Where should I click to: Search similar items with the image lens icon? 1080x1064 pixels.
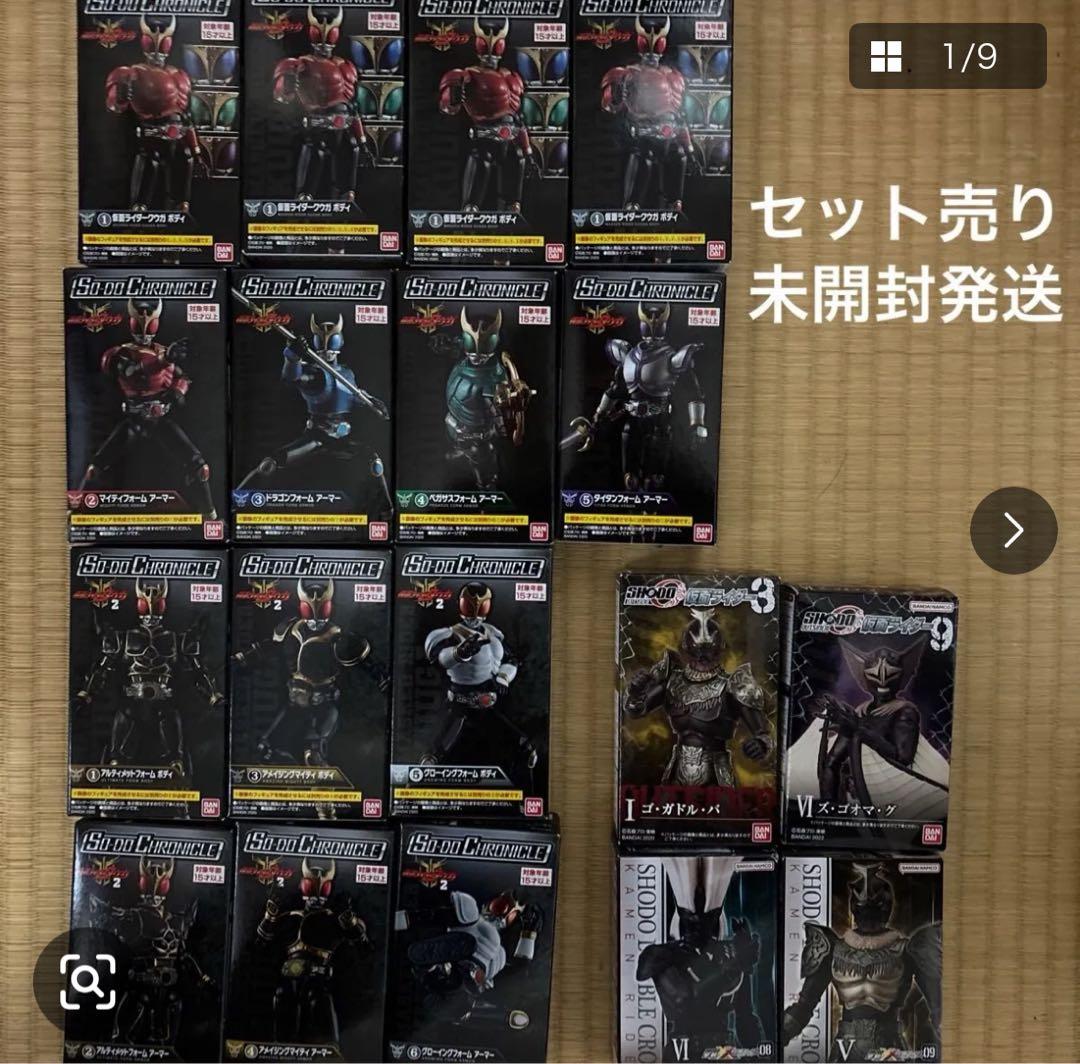87,981
